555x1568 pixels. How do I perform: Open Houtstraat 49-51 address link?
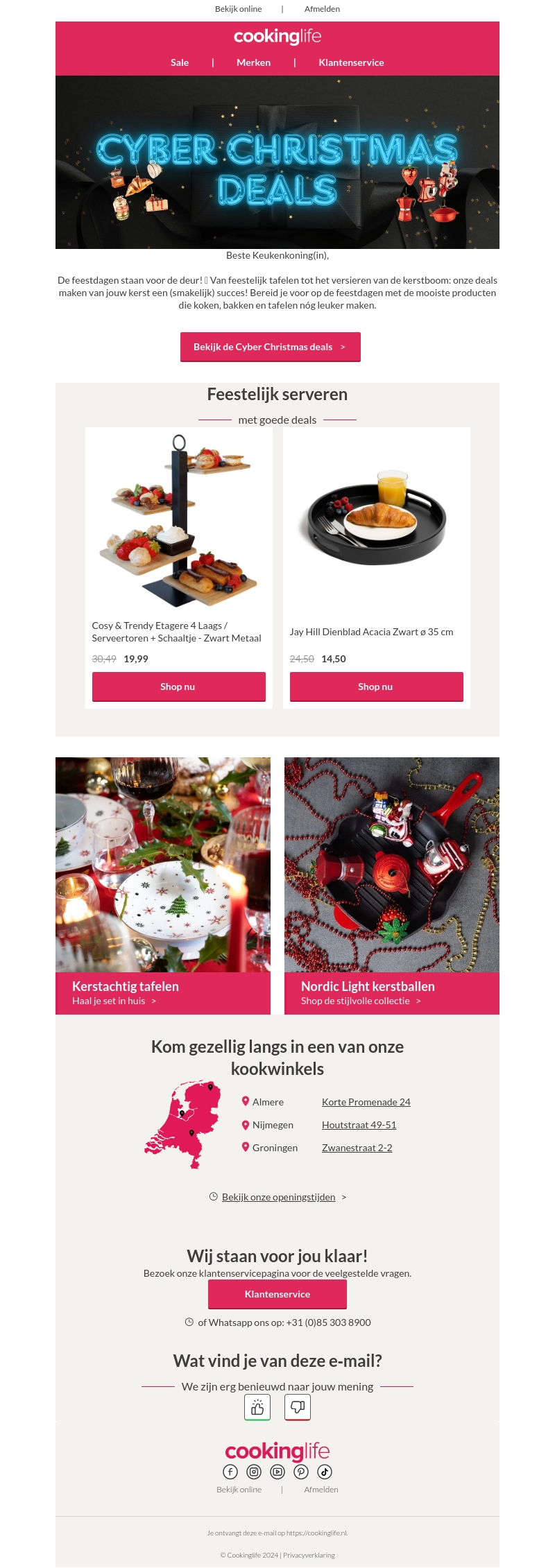coord(359,1125)
